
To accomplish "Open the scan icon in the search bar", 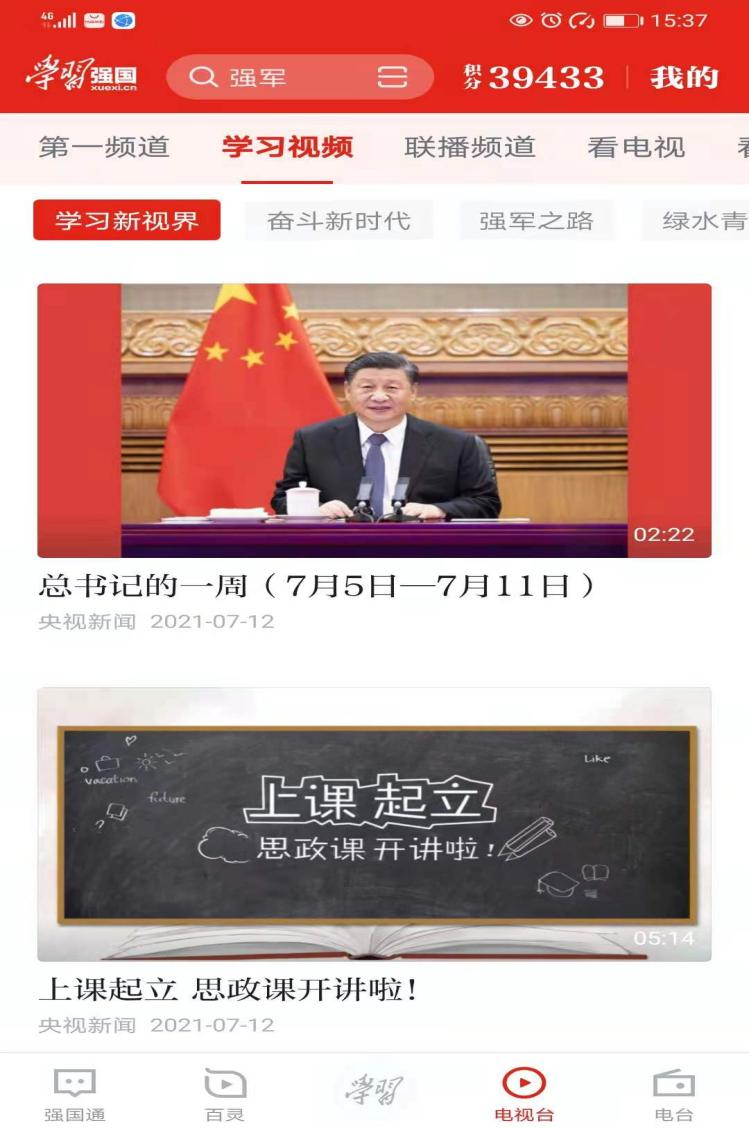I will point(393,77).
